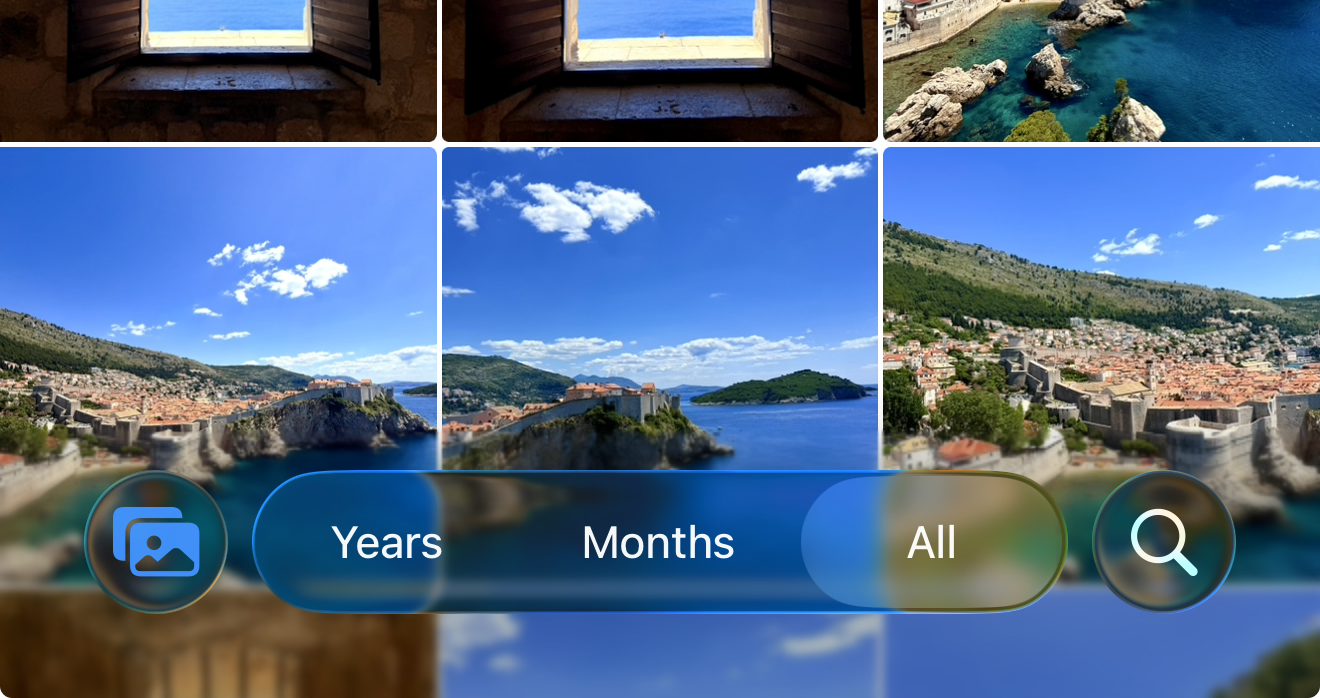Switch to the Months view
Screen dimensions: 1320x698
[x=658, y=543]
